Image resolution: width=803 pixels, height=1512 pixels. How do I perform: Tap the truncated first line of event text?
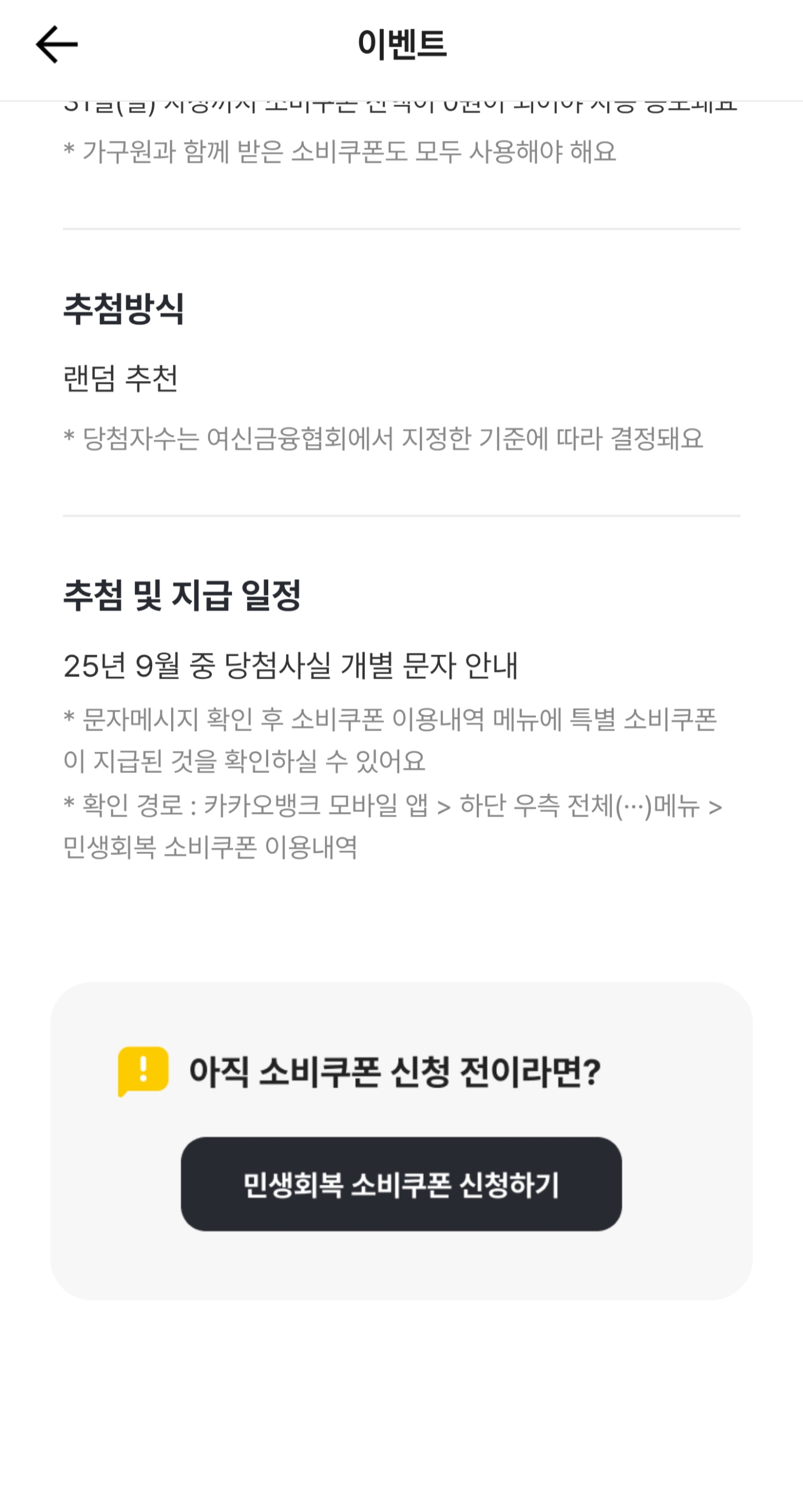401,106
